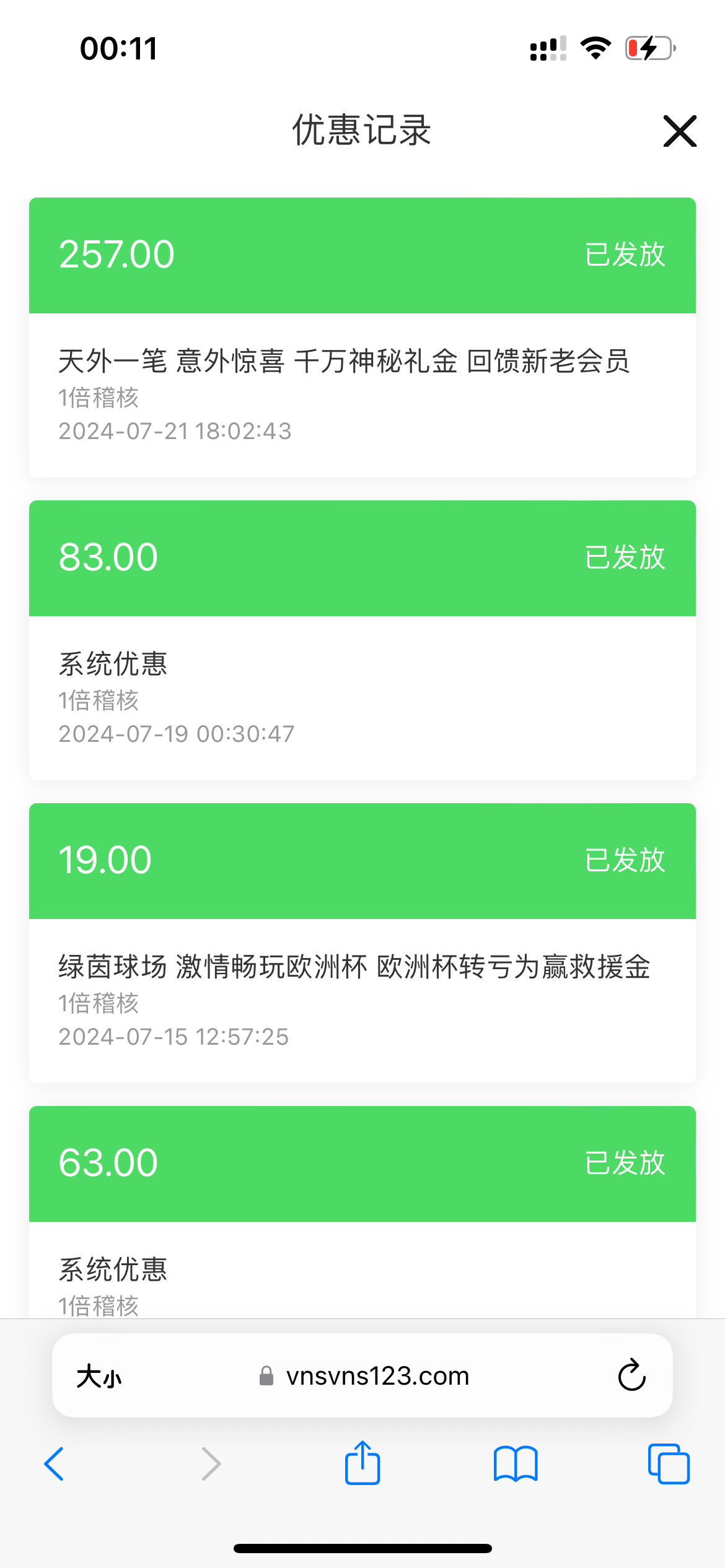725x1568 pixels.
Task: Show all open browser tabs
Action: [669, 1464]
